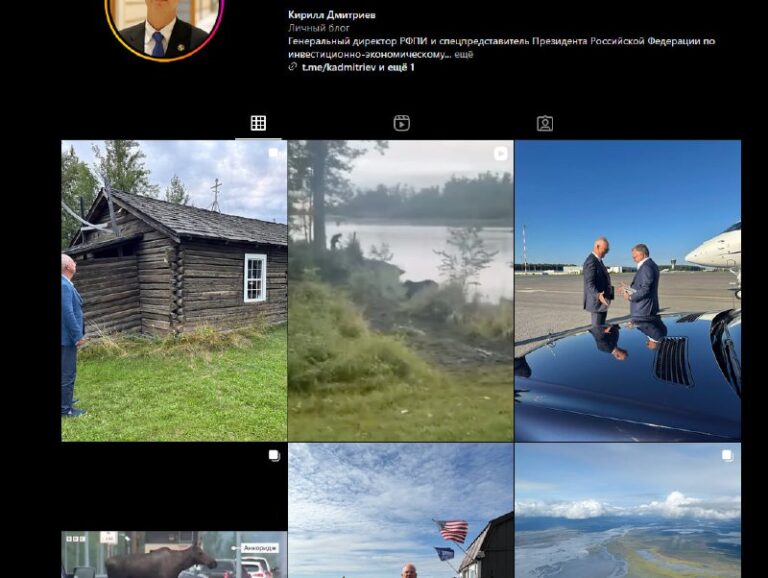Open the moose on street post

coord(174,553)
